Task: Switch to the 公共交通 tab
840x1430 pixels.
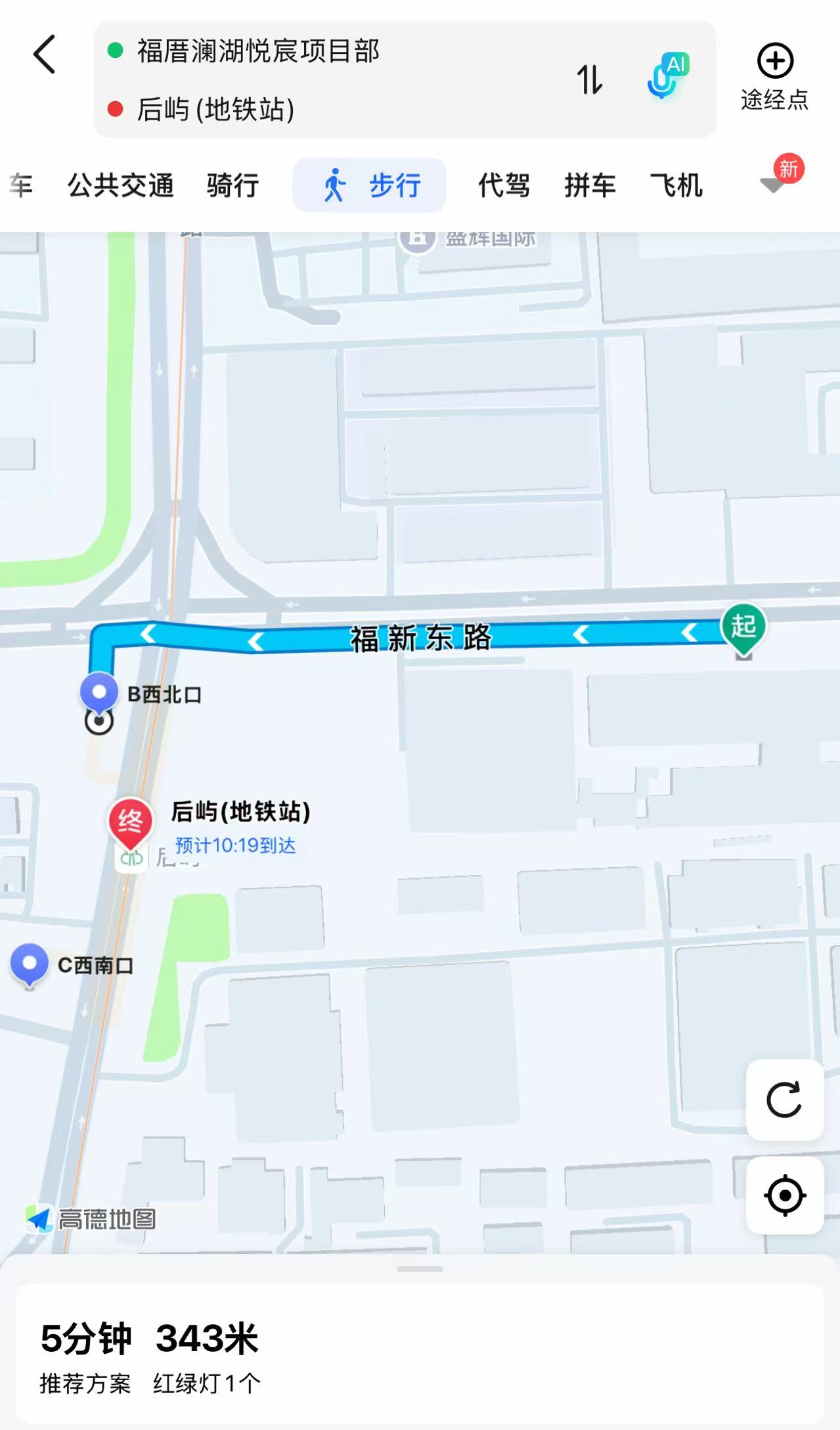Action: pos(120,185)
